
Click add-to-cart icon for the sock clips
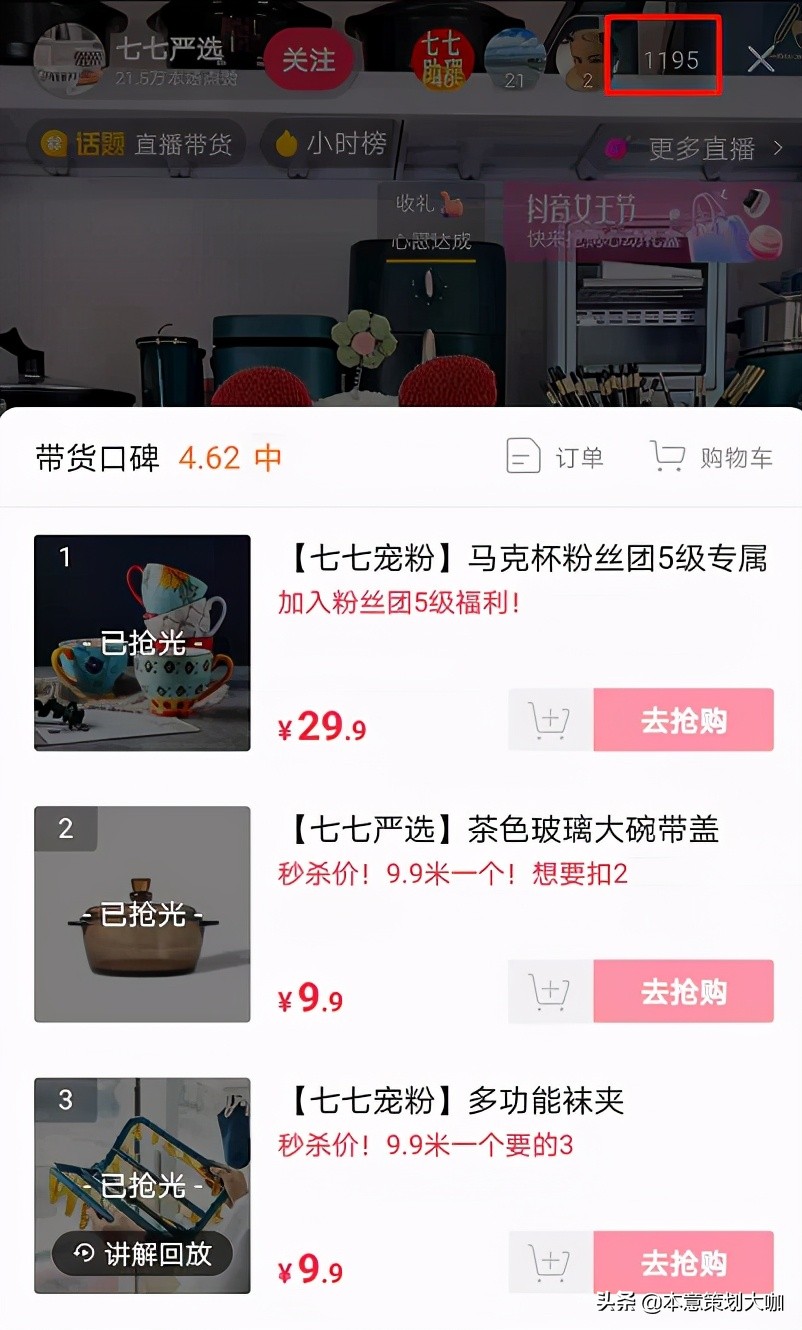tap(548, 1261)
